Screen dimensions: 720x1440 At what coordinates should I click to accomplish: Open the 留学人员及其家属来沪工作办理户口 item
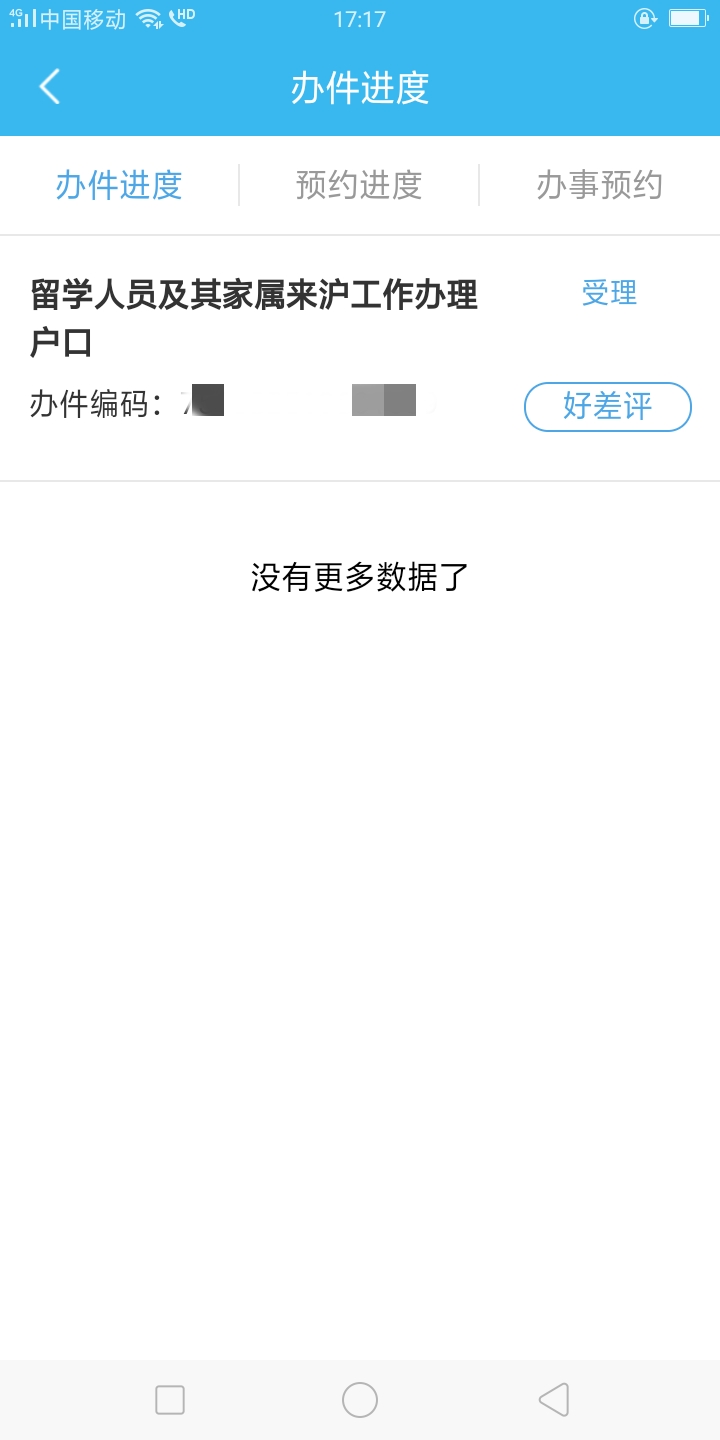click(254, 318)
